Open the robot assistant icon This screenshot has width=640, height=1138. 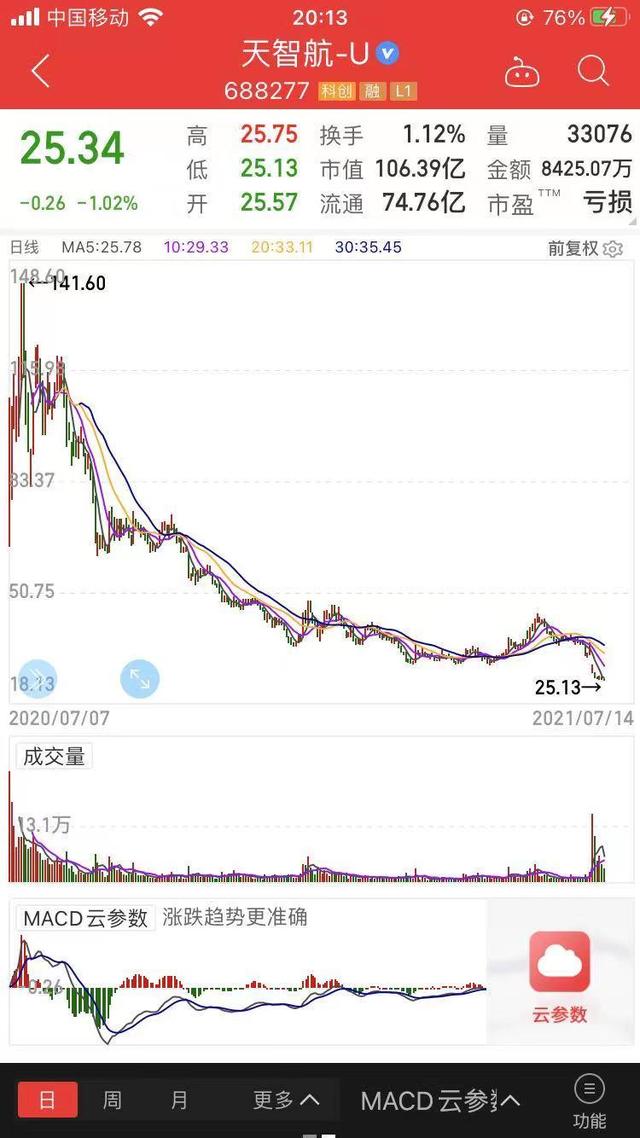coord(523,72)
